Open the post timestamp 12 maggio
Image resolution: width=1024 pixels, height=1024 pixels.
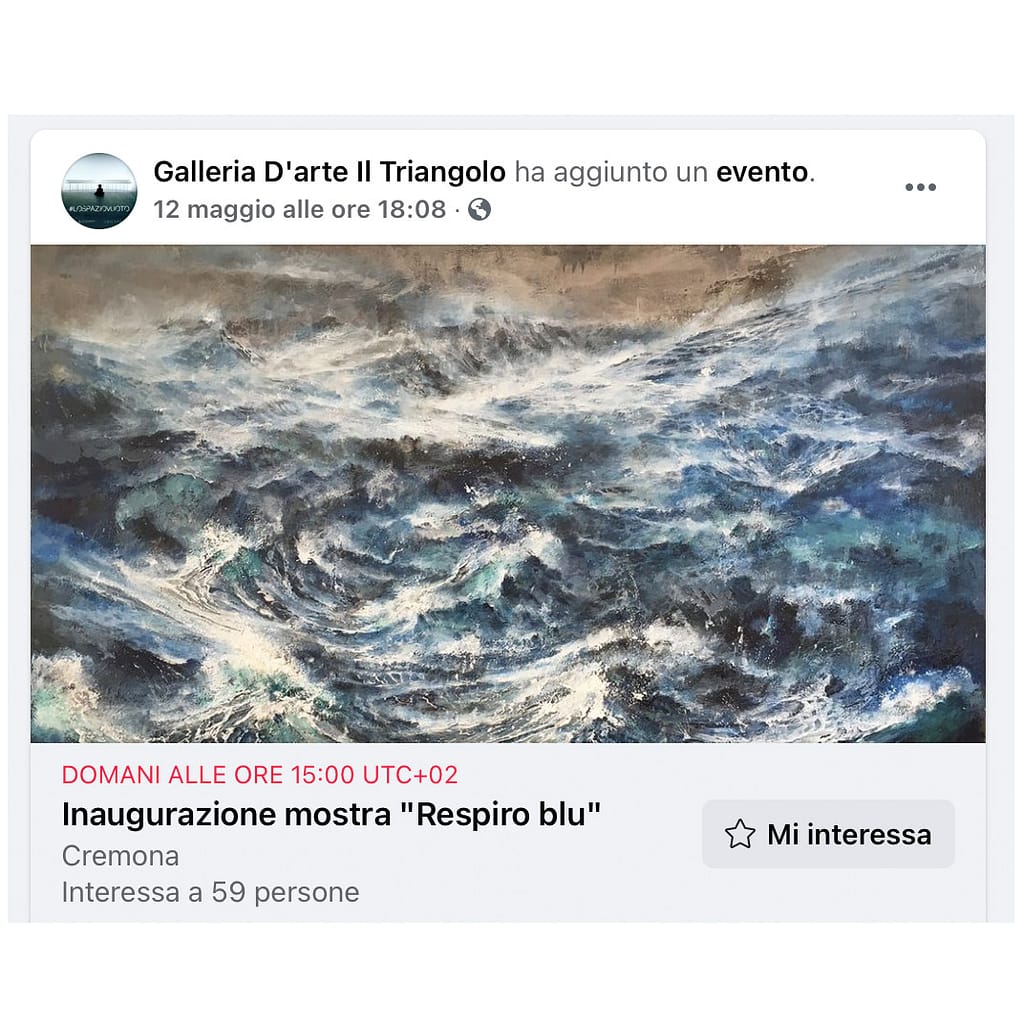pos(299,210)
